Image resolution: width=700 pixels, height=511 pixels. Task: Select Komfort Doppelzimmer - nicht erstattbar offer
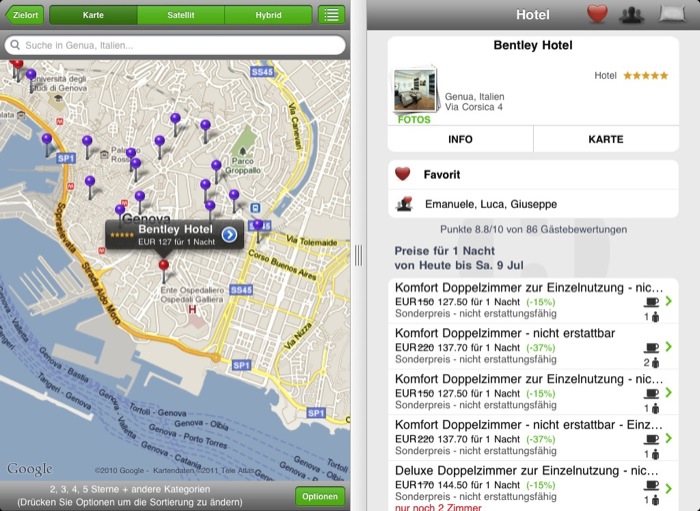pyautogui.click(x=532, y=346)
